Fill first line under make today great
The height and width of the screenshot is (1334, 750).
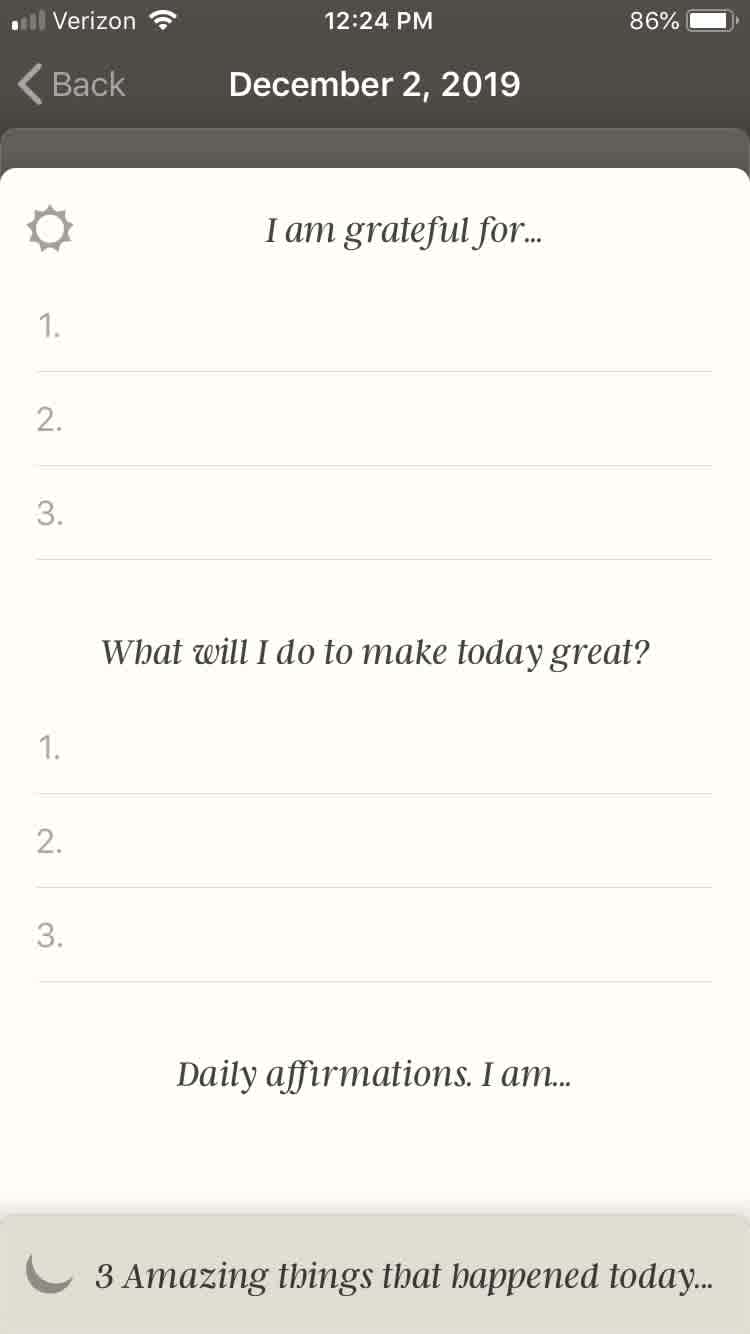(x=375, y=748)
